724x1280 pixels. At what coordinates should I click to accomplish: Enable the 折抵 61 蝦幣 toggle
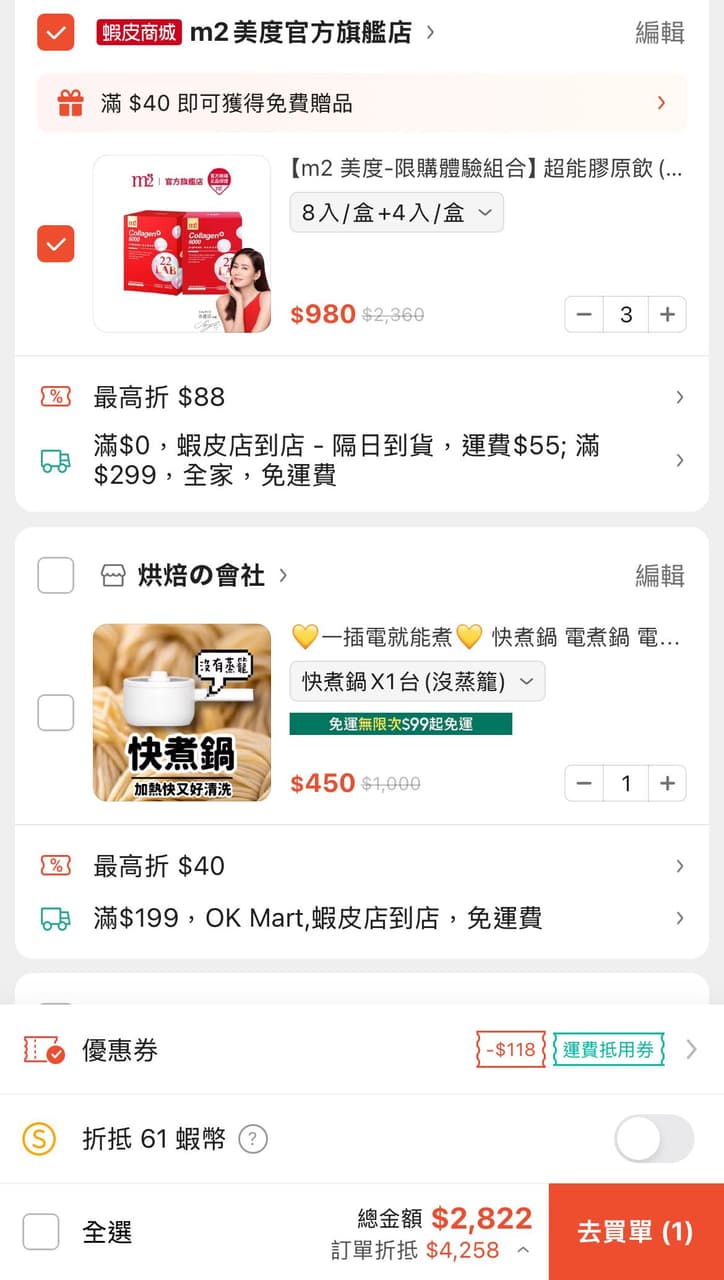653,1139
